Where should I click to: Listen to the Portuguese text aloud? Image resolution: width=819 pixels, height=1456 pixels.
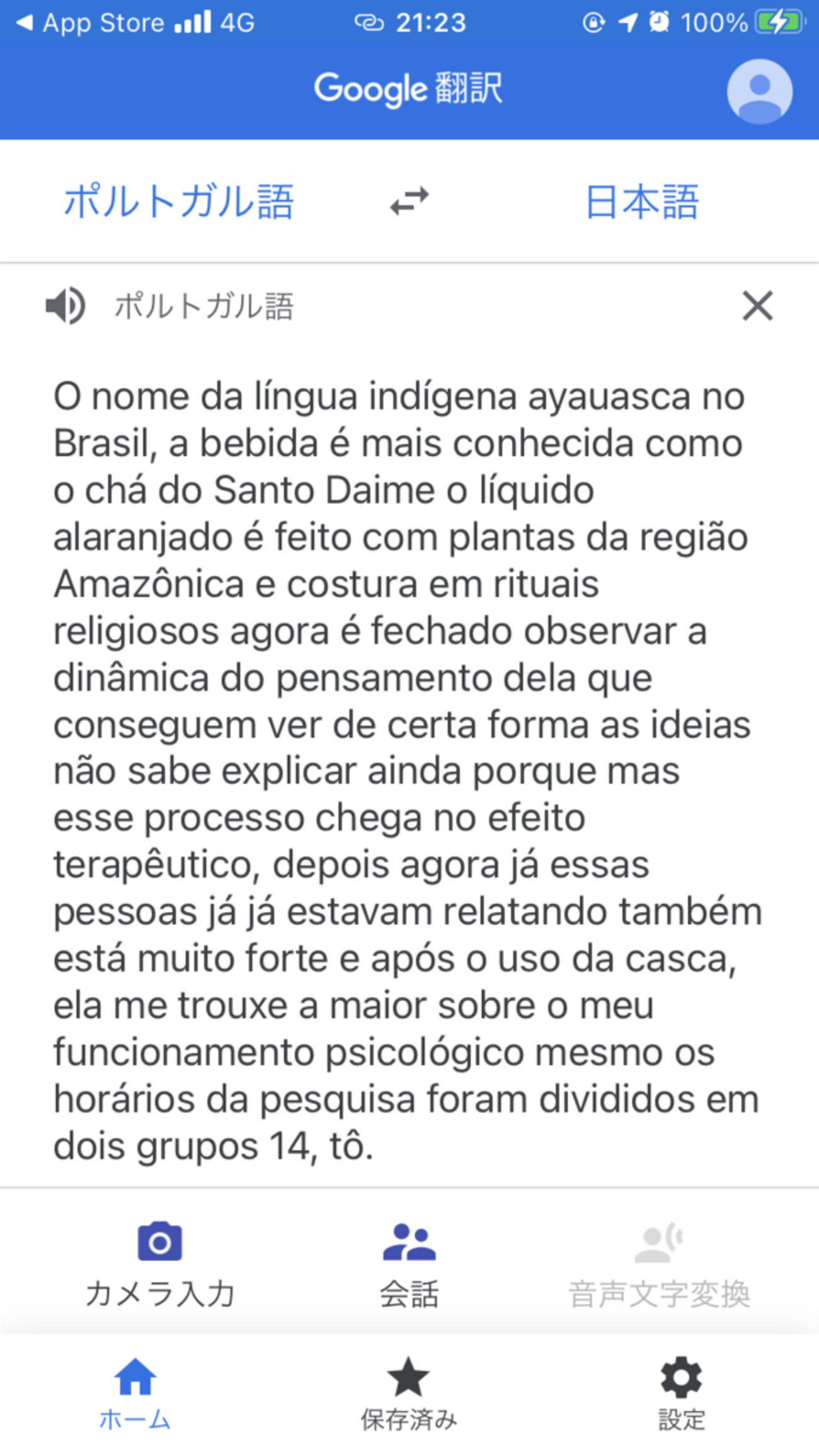(x=66, y=306)
